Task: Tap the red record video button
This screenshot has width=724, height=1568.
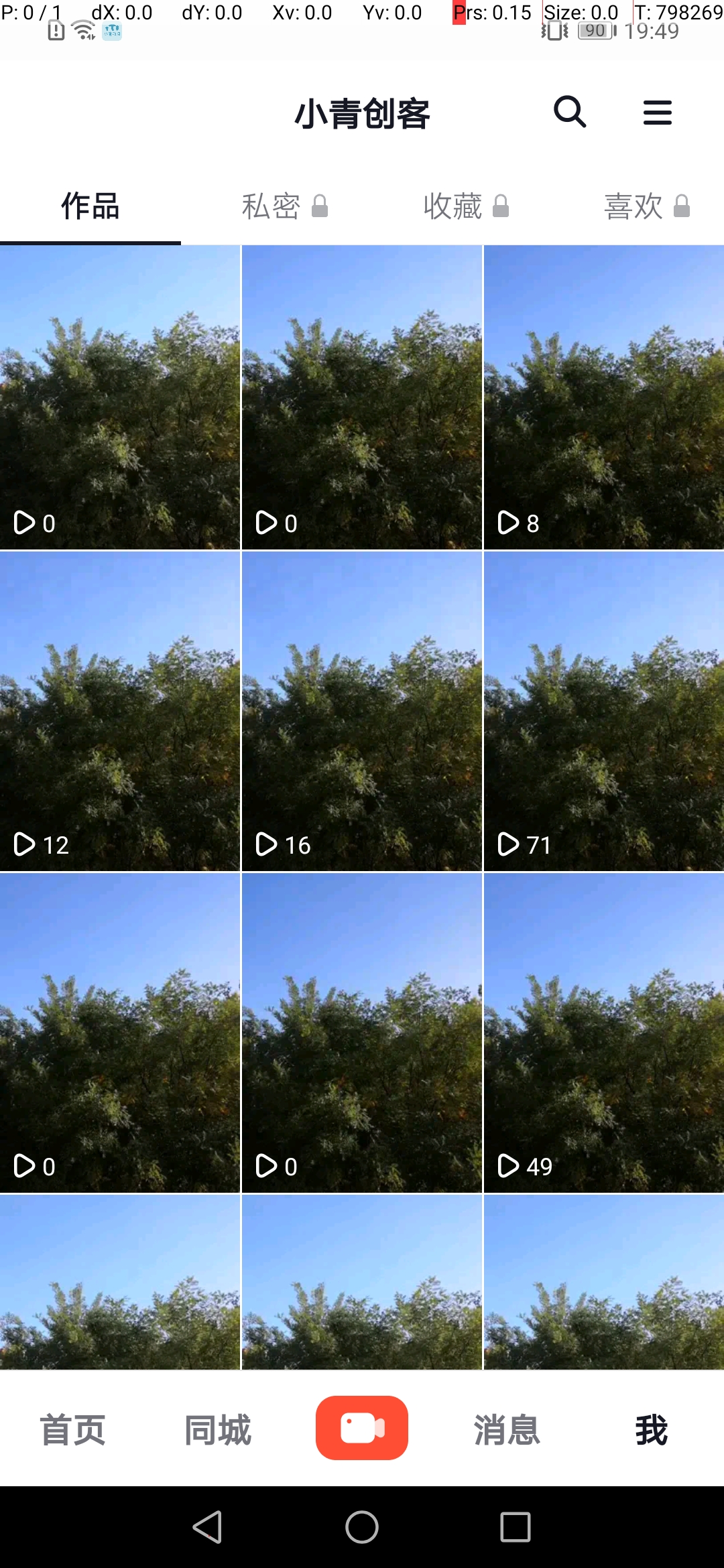Action: tap(362, 1428)
